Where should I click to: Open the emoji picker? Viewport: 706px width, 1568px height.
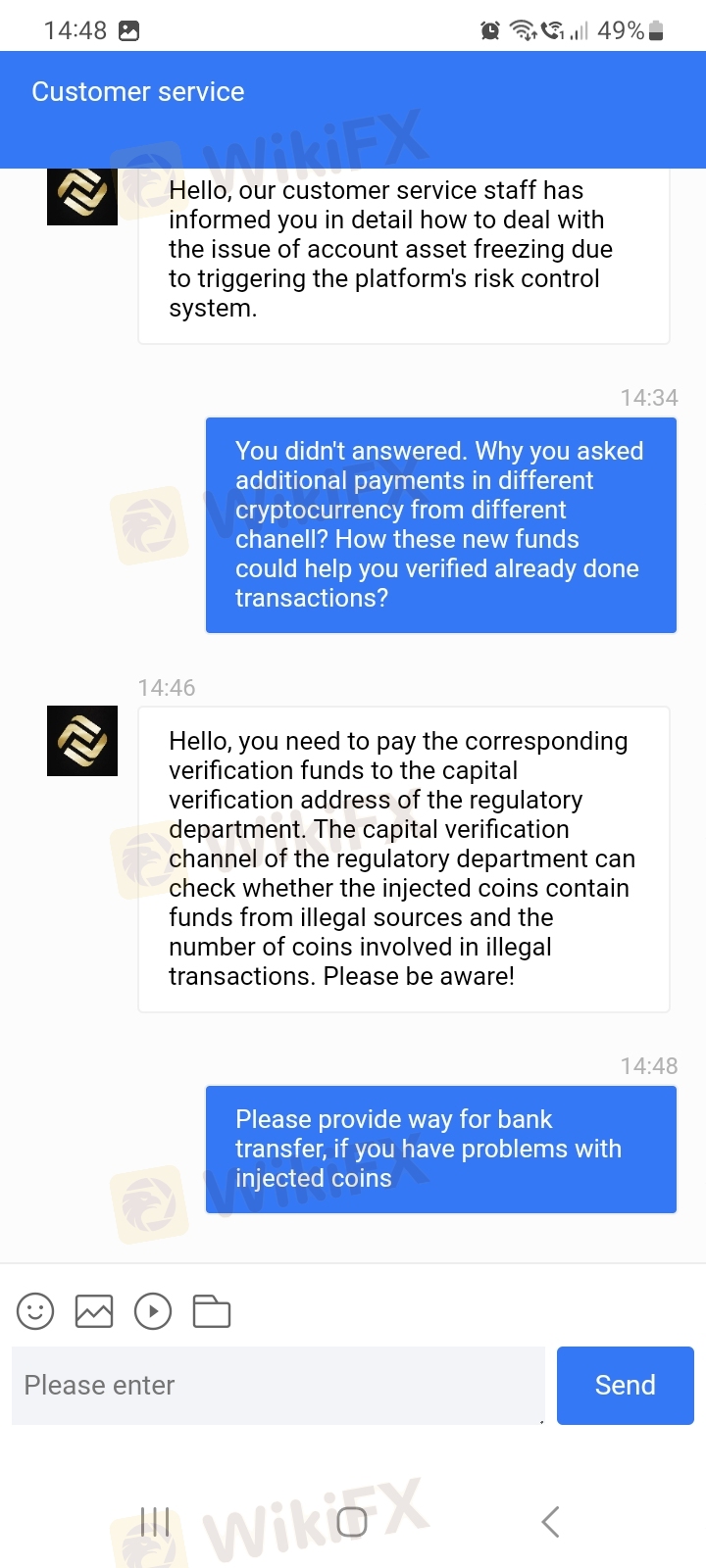[35, 1311]
